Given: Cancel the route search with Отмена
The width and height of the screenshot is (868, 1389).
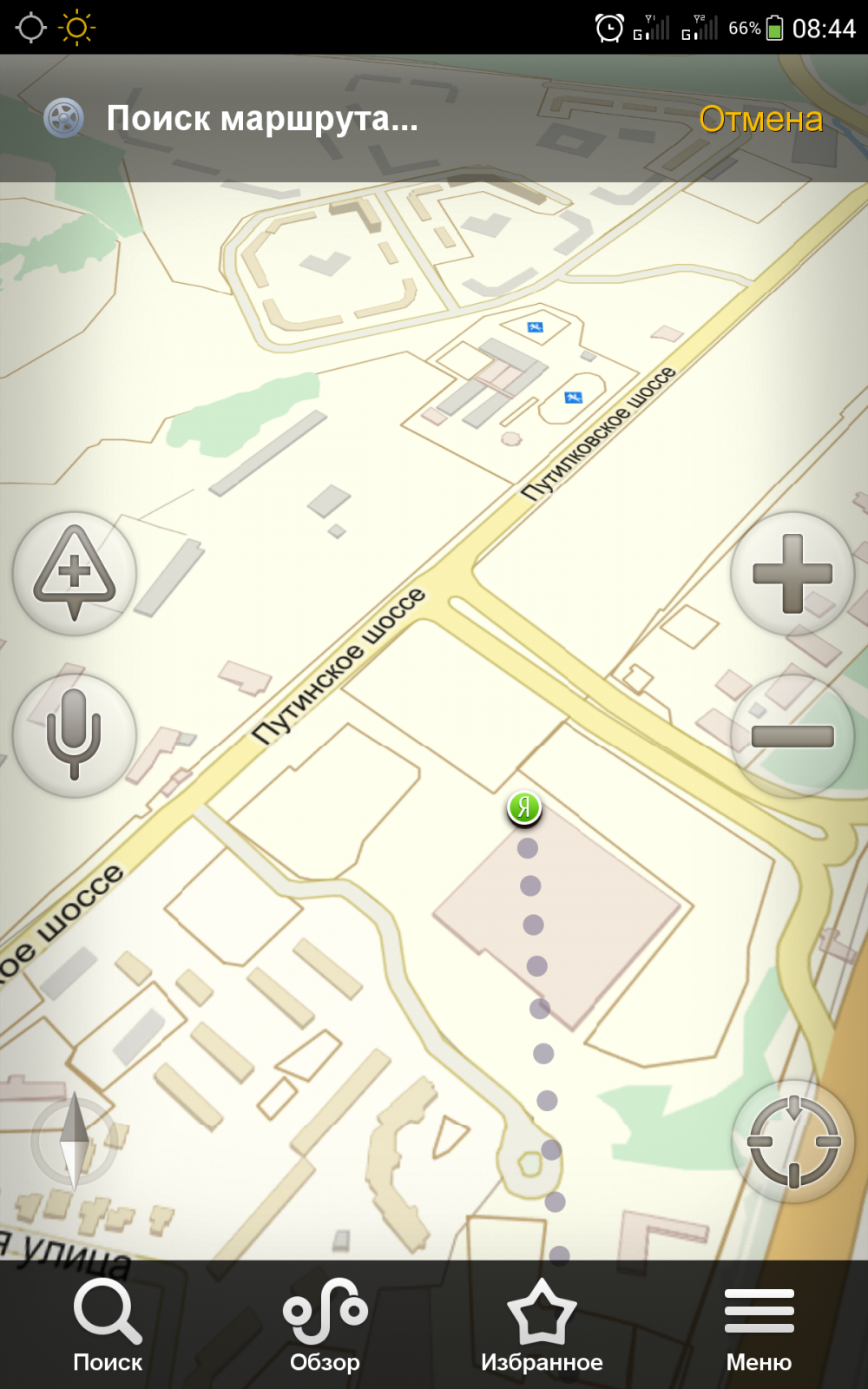Looking at the screenshot, I should [760, 119].
